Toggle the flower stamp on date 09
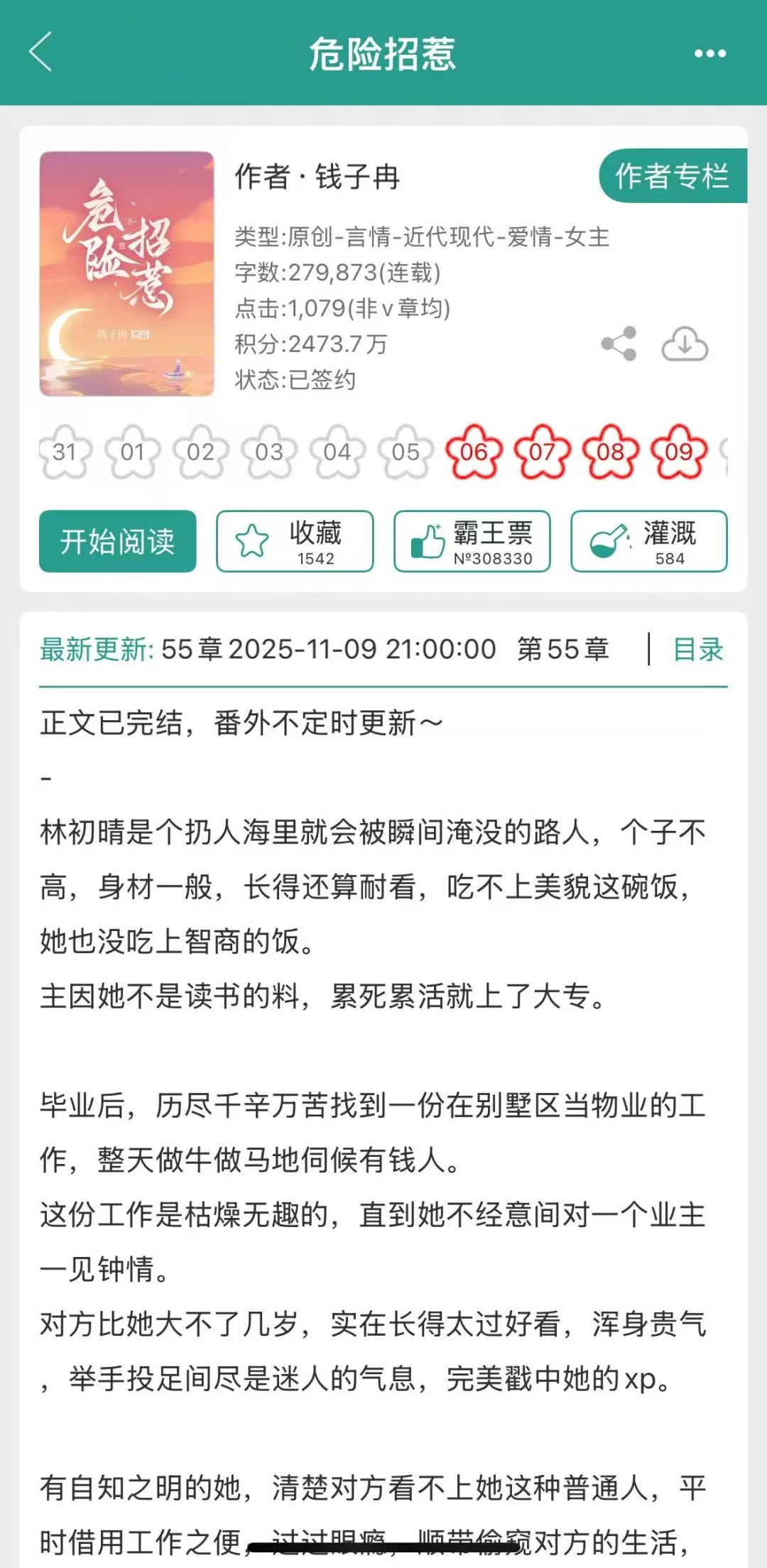The height and width of the screenshot is (1568, 767). click(x=678, y=451)
